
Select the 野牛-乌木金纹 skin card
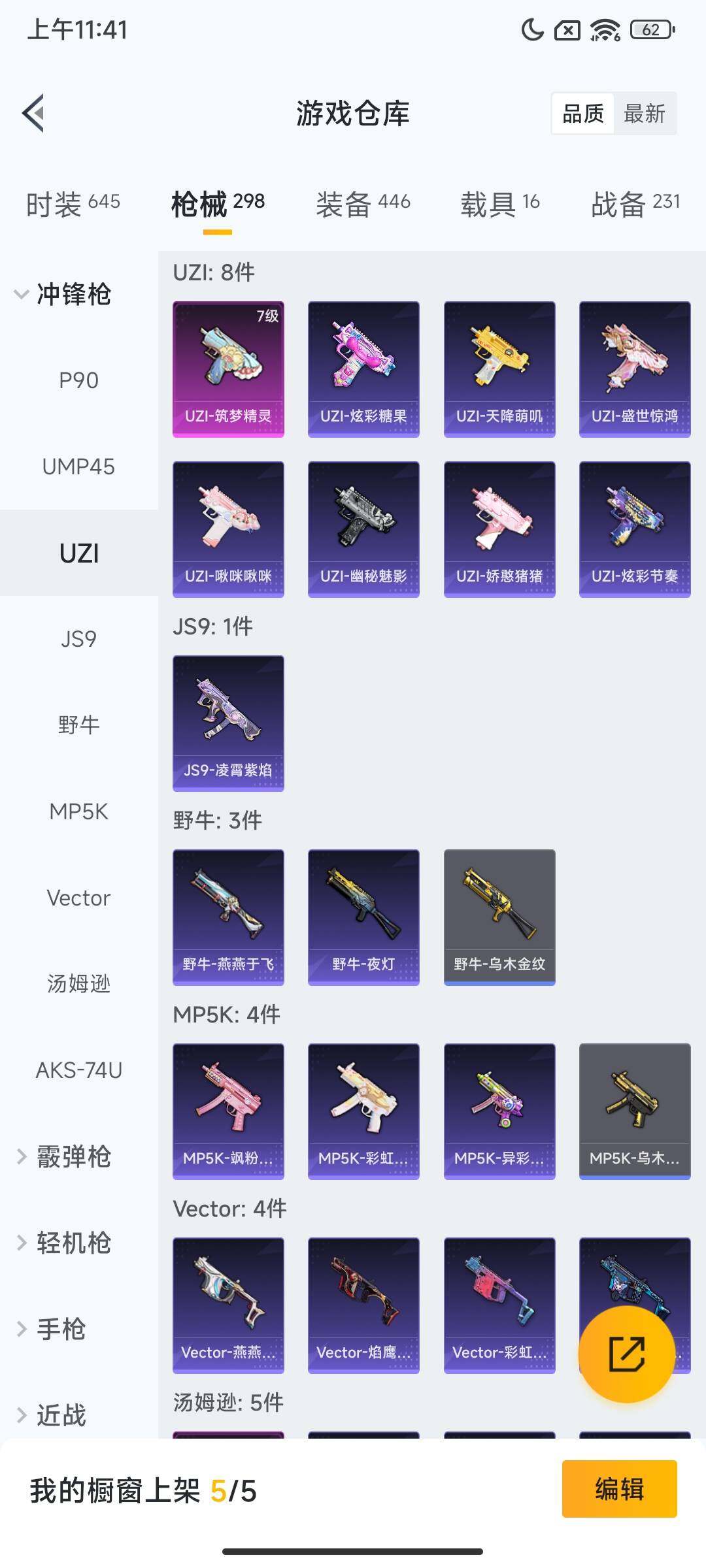499,915
